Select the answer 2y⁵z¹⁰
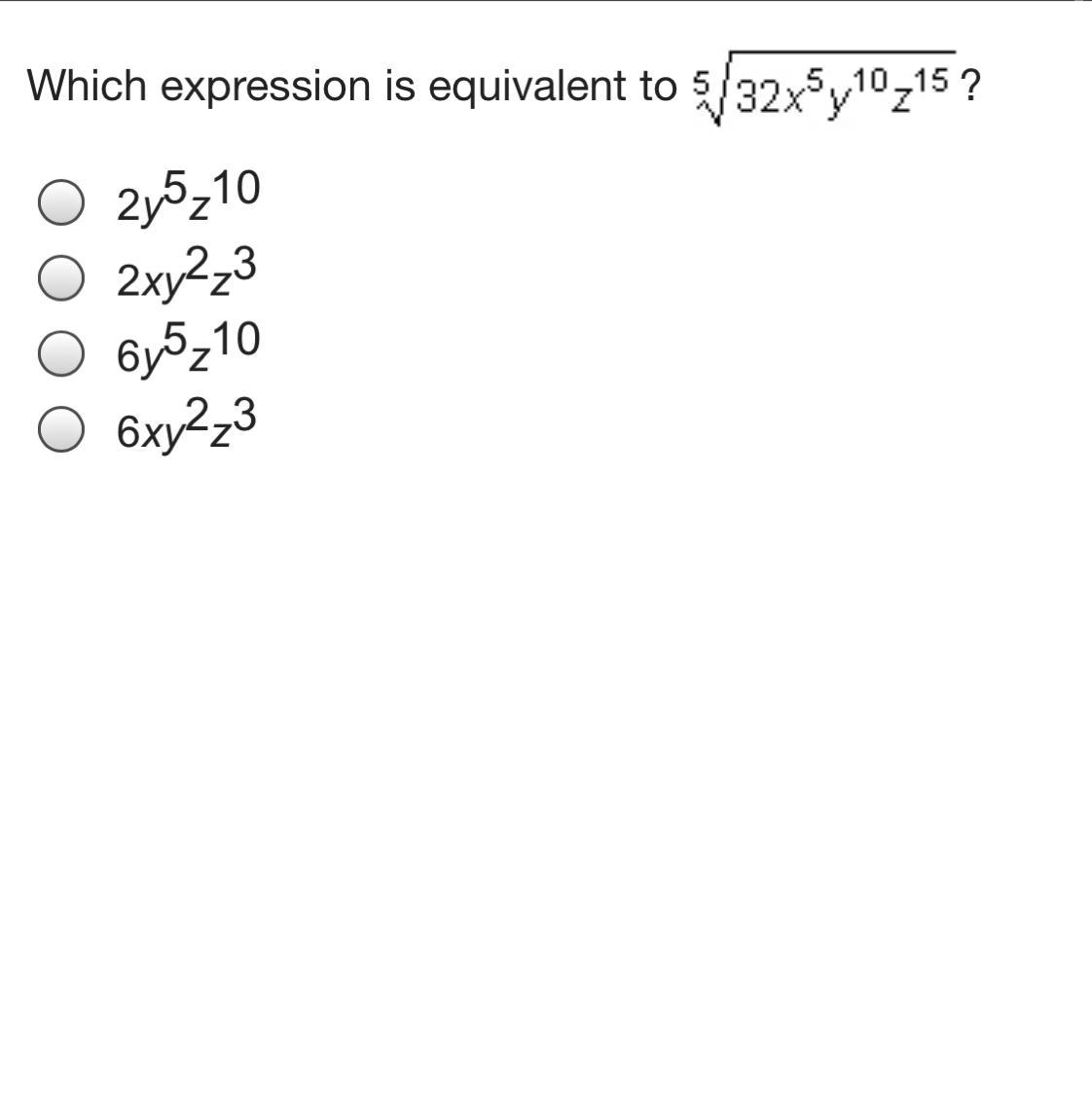The width and height of the screenshot is (1092, 1094). [60, 203]
